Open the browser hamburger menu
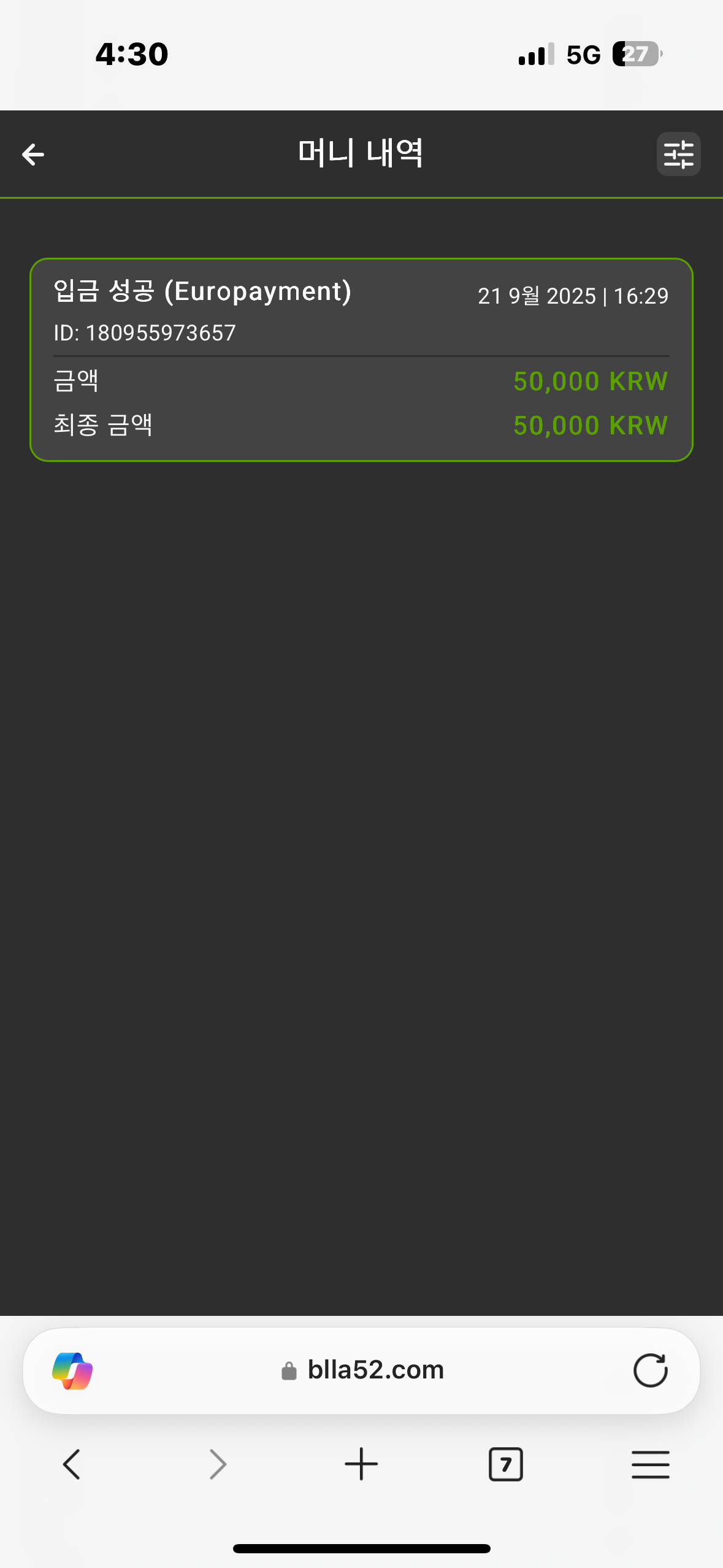The height and width of the screenshot is (1568, 723). (x=650, y=1464)
